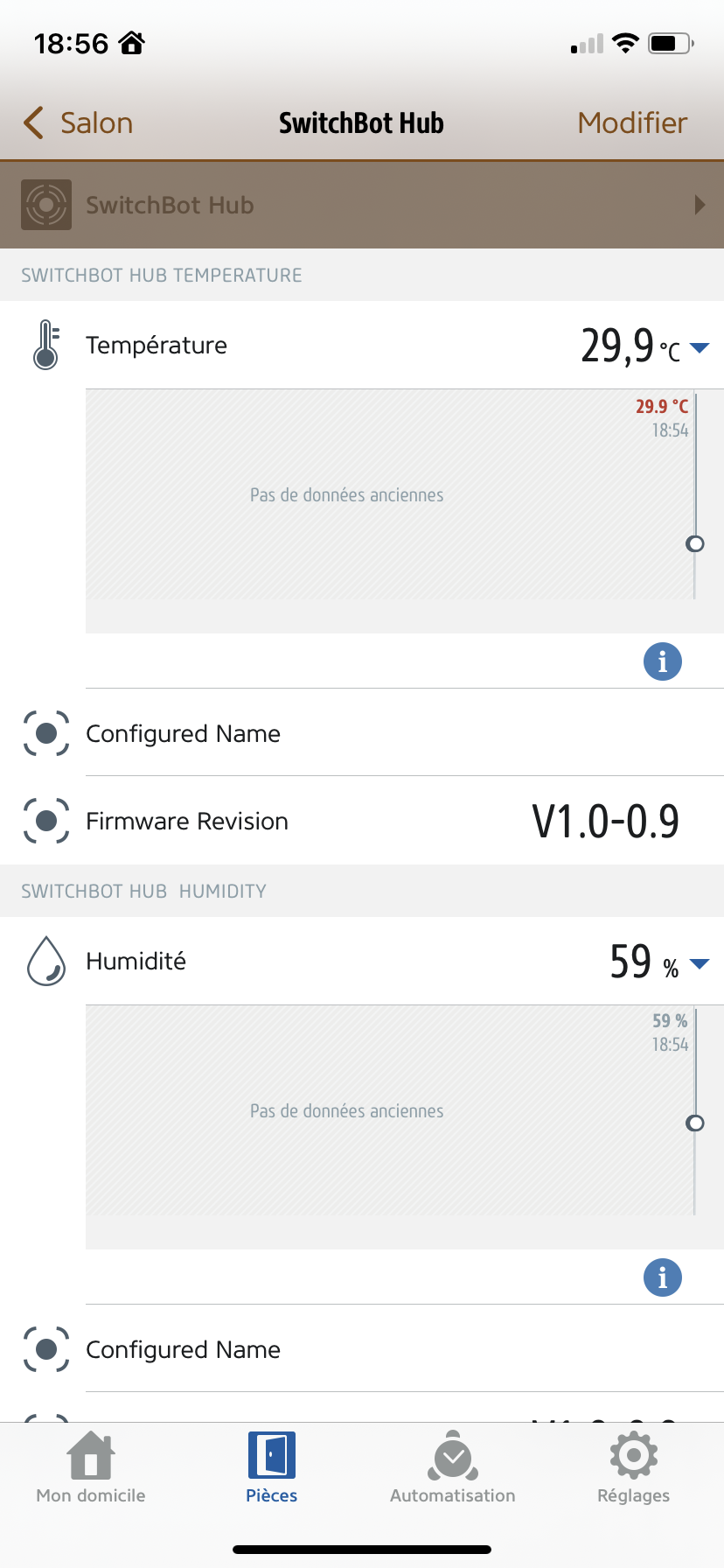The height and width of the screenshot is (1568, 724).
Task: Tap the humidity graph scrubber handle
Action: (x=695, y=1123)
